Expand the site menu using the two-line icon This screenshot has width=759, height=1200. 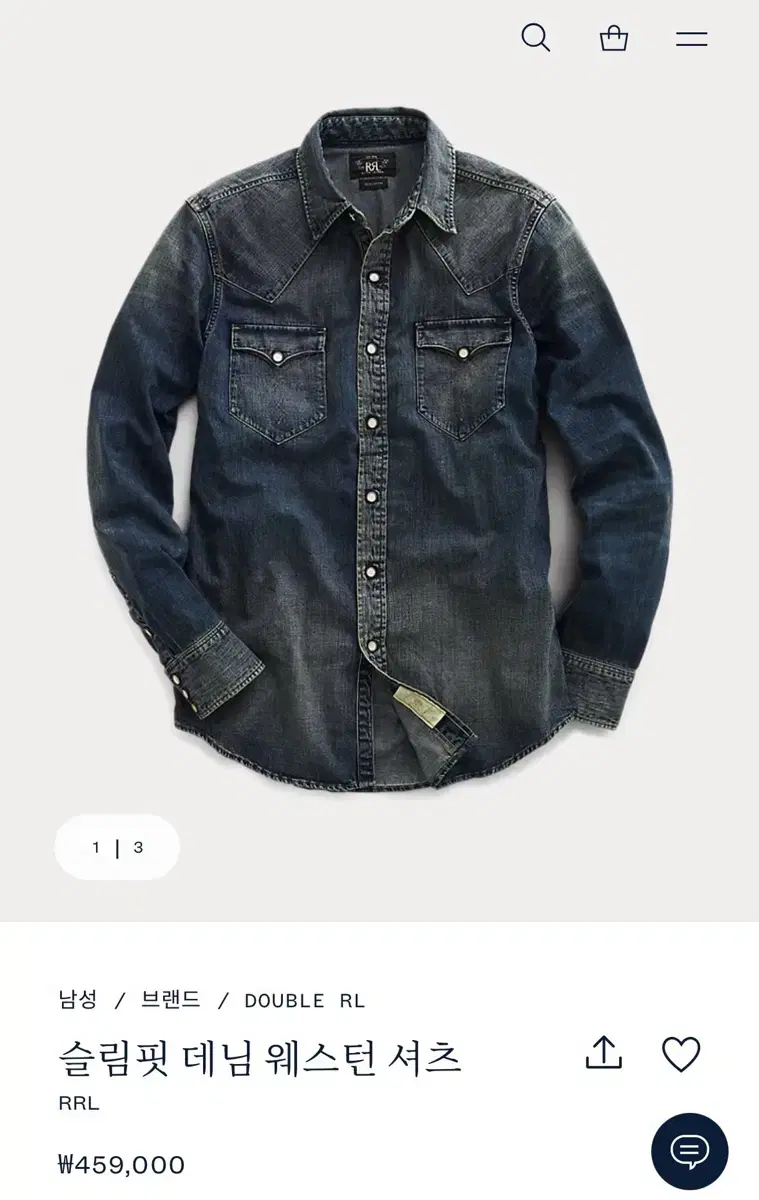pos(690,40)
